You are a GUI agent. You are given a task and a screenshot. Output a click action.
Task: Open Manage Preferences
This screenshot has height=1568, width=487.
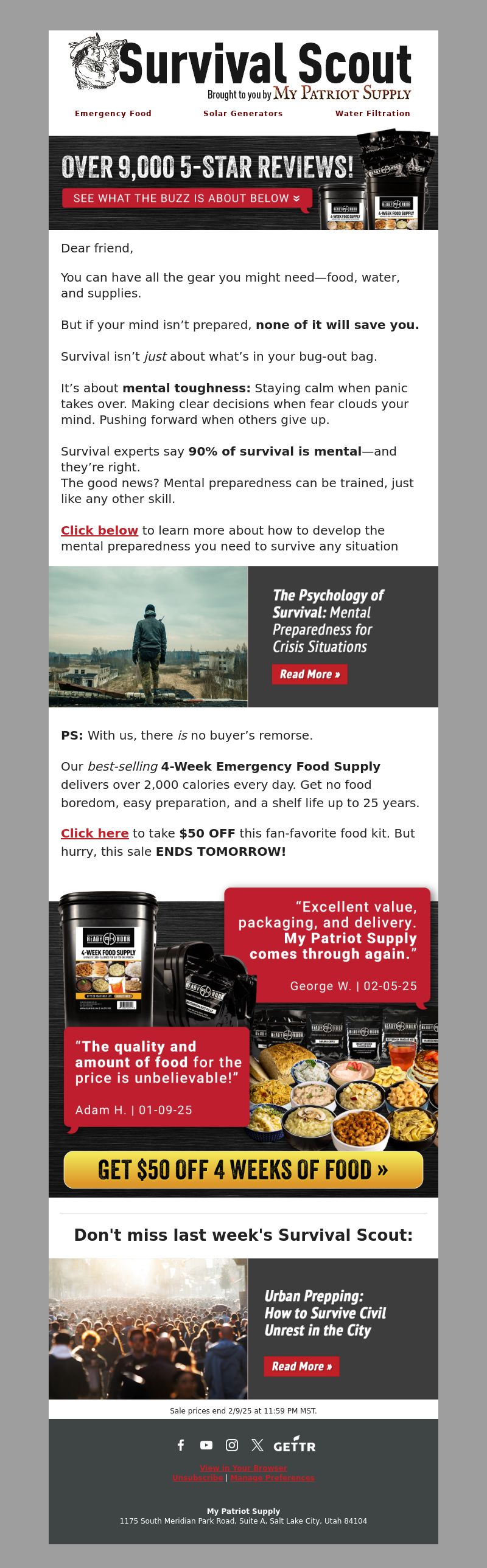point(273,1477)
